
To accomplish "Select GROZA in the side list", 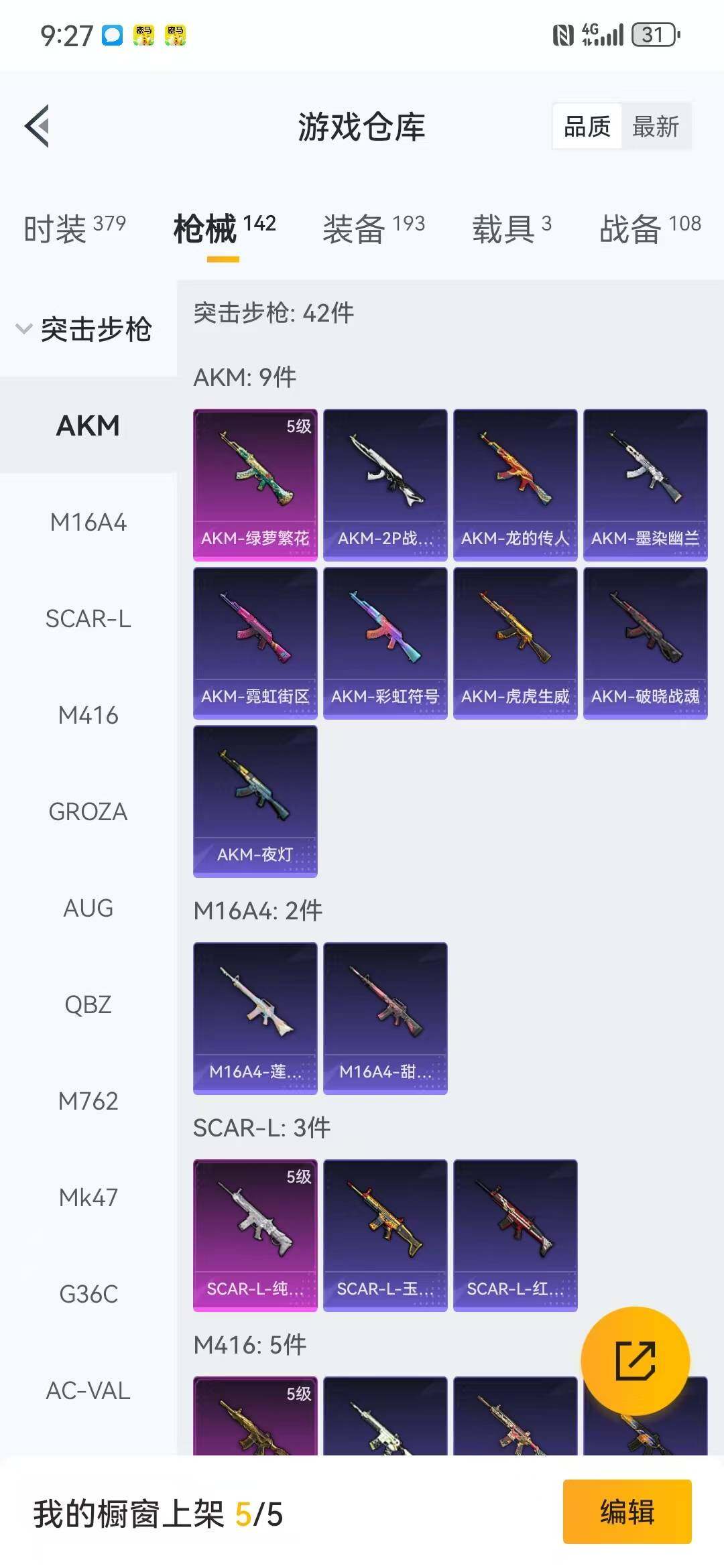I will coord(88,811).
